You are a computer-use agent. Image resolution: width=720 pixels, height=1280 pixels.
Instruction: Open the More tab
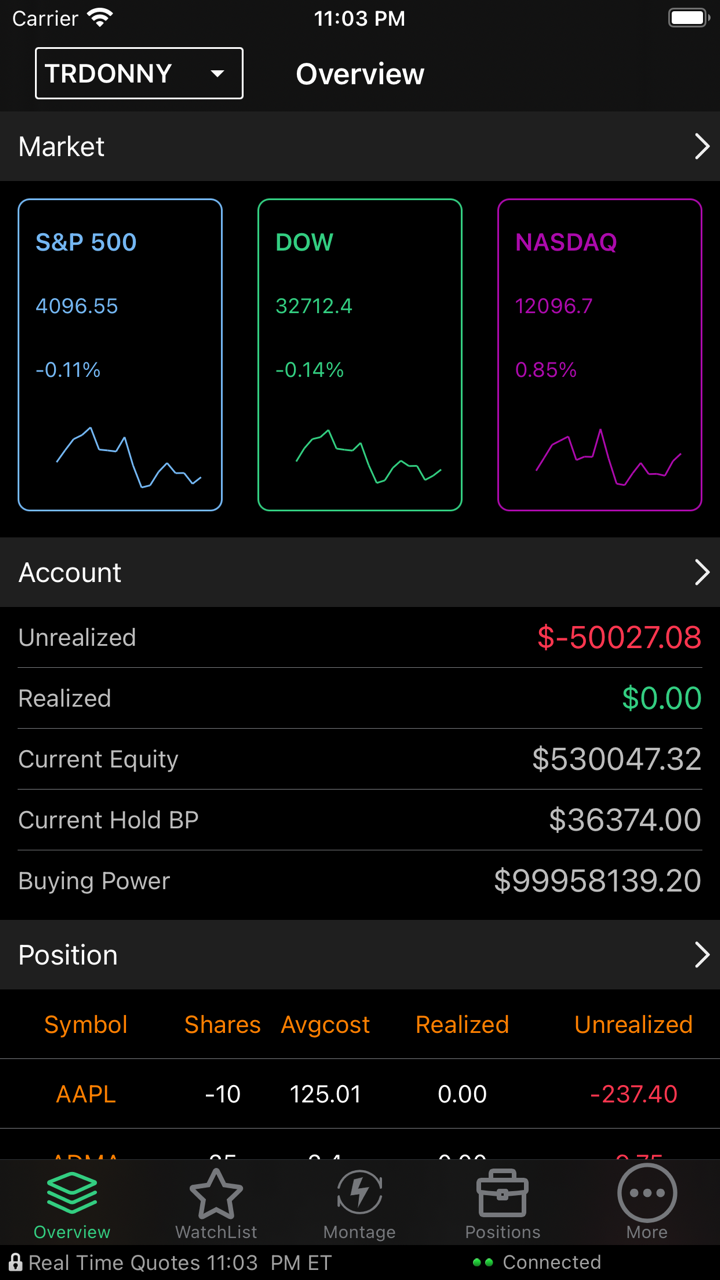click(x=647, y=1204)
